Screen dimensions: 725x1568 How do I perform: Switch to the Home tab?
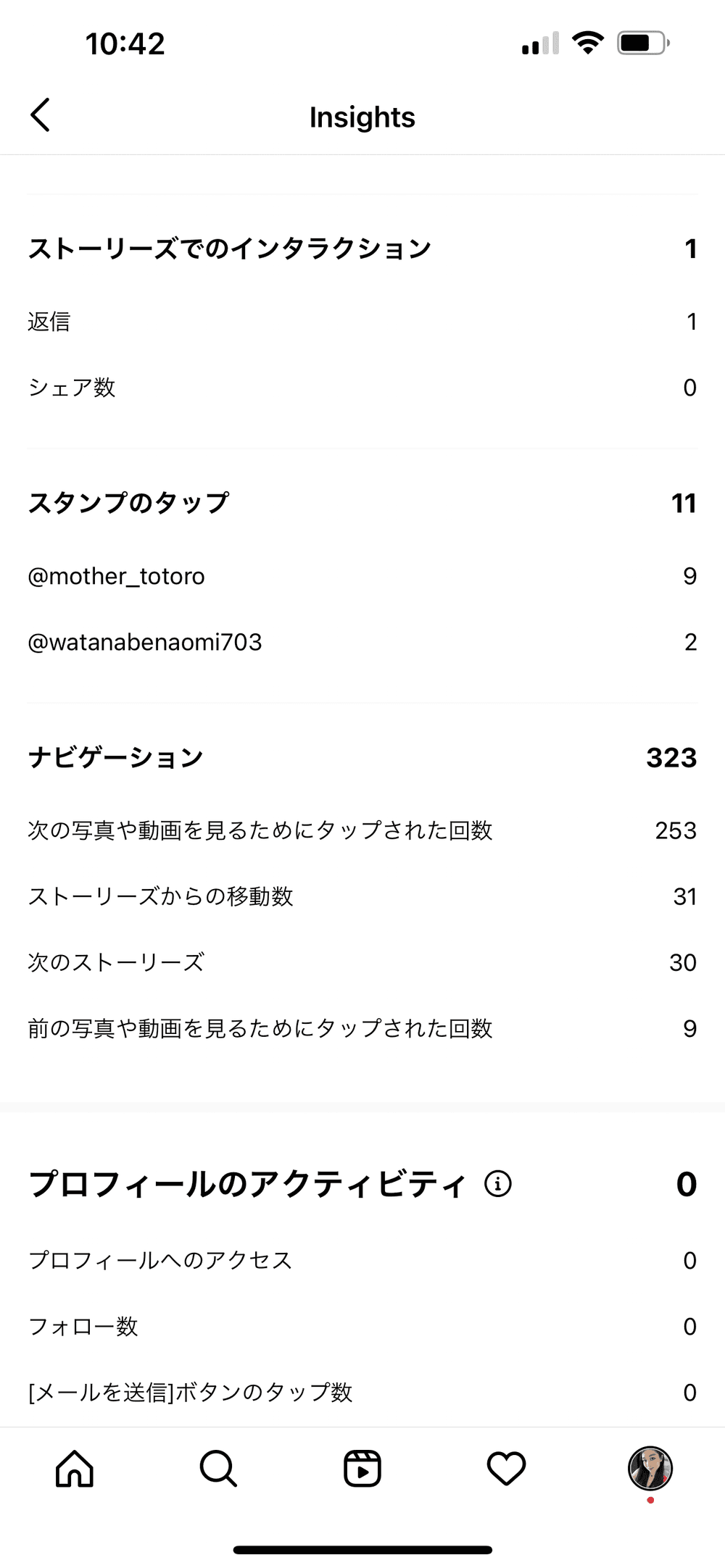75,1469
